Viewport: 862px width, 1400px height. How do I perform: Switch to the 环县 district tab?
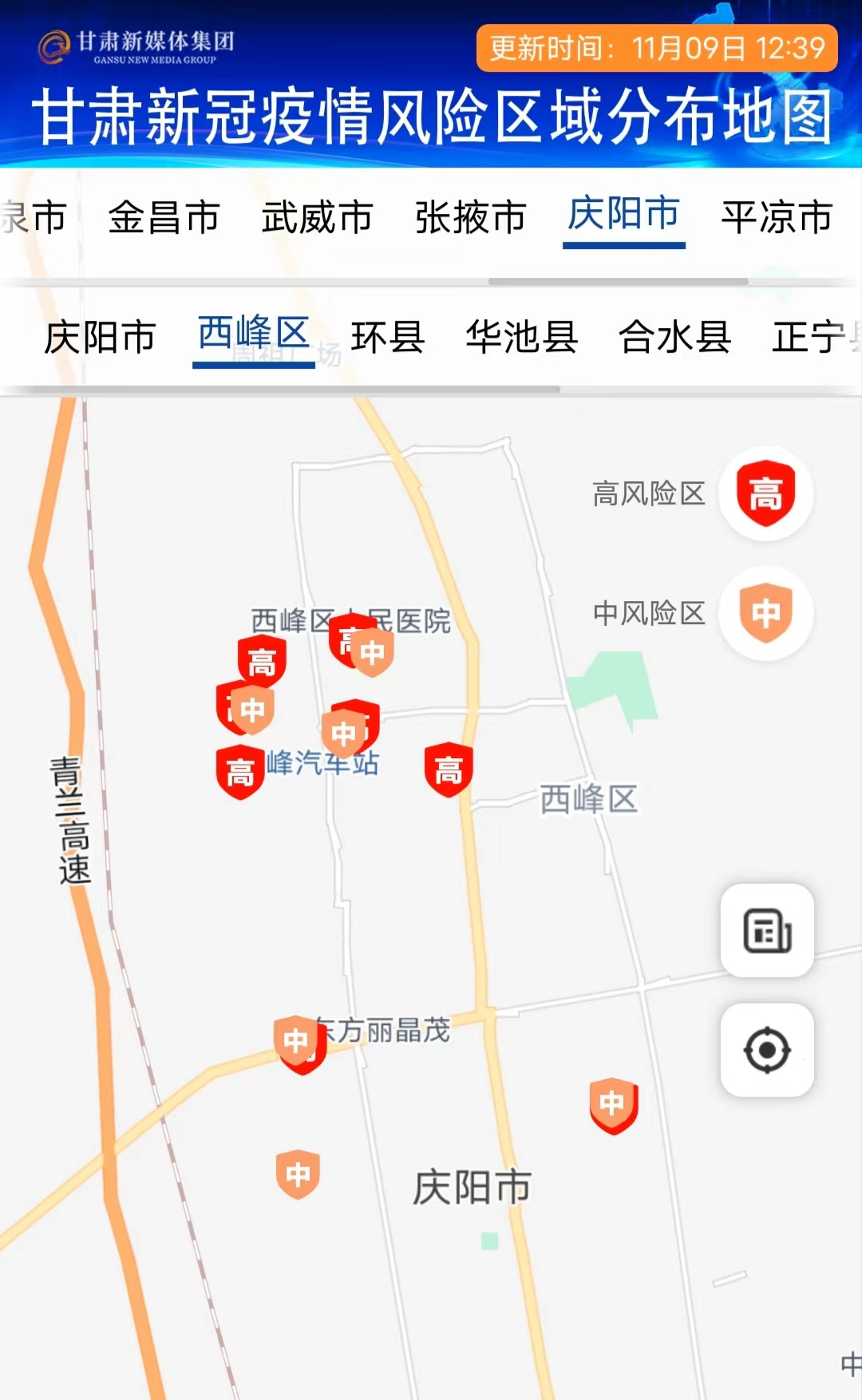(388, 337)
